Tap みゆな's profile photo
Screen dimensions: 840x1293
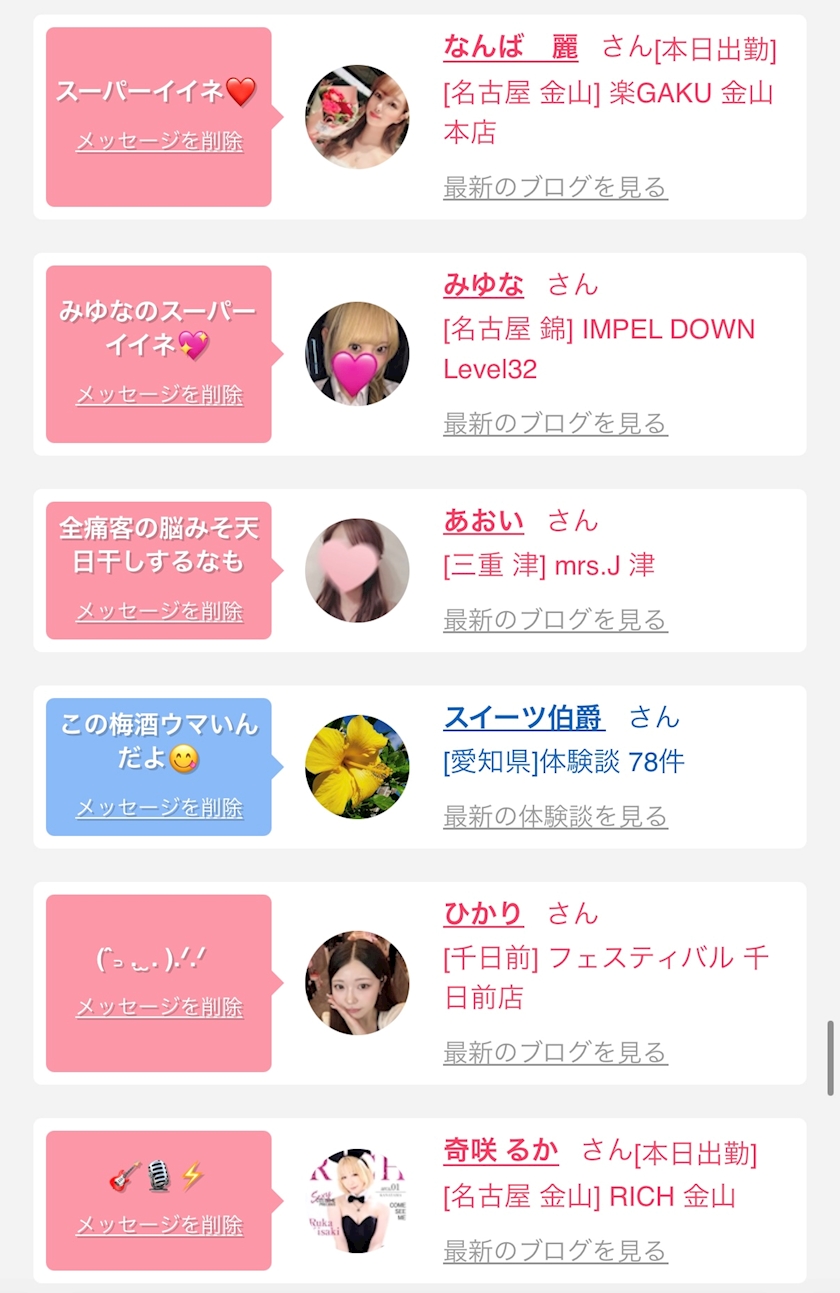[357, 354]
